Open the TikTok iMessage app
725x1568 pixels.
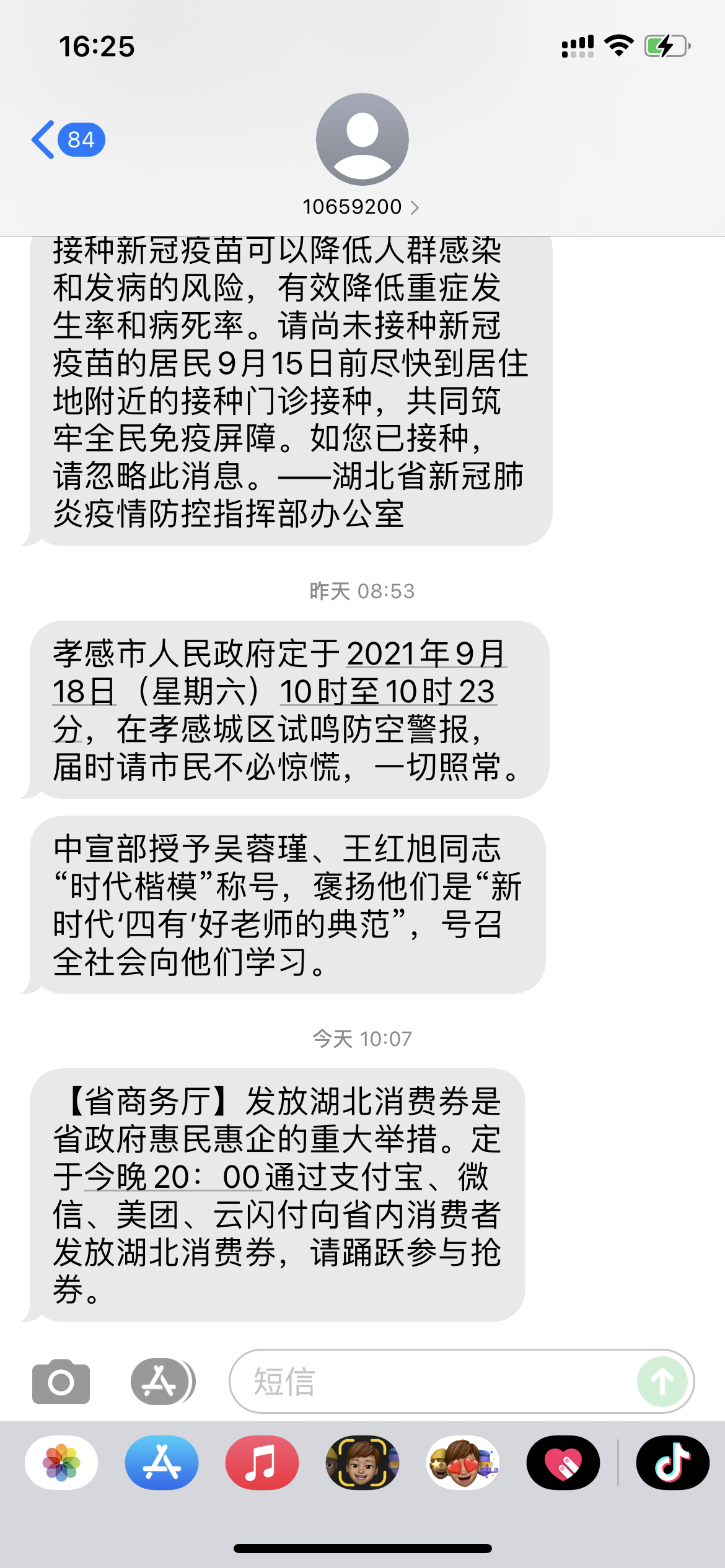673,1463
